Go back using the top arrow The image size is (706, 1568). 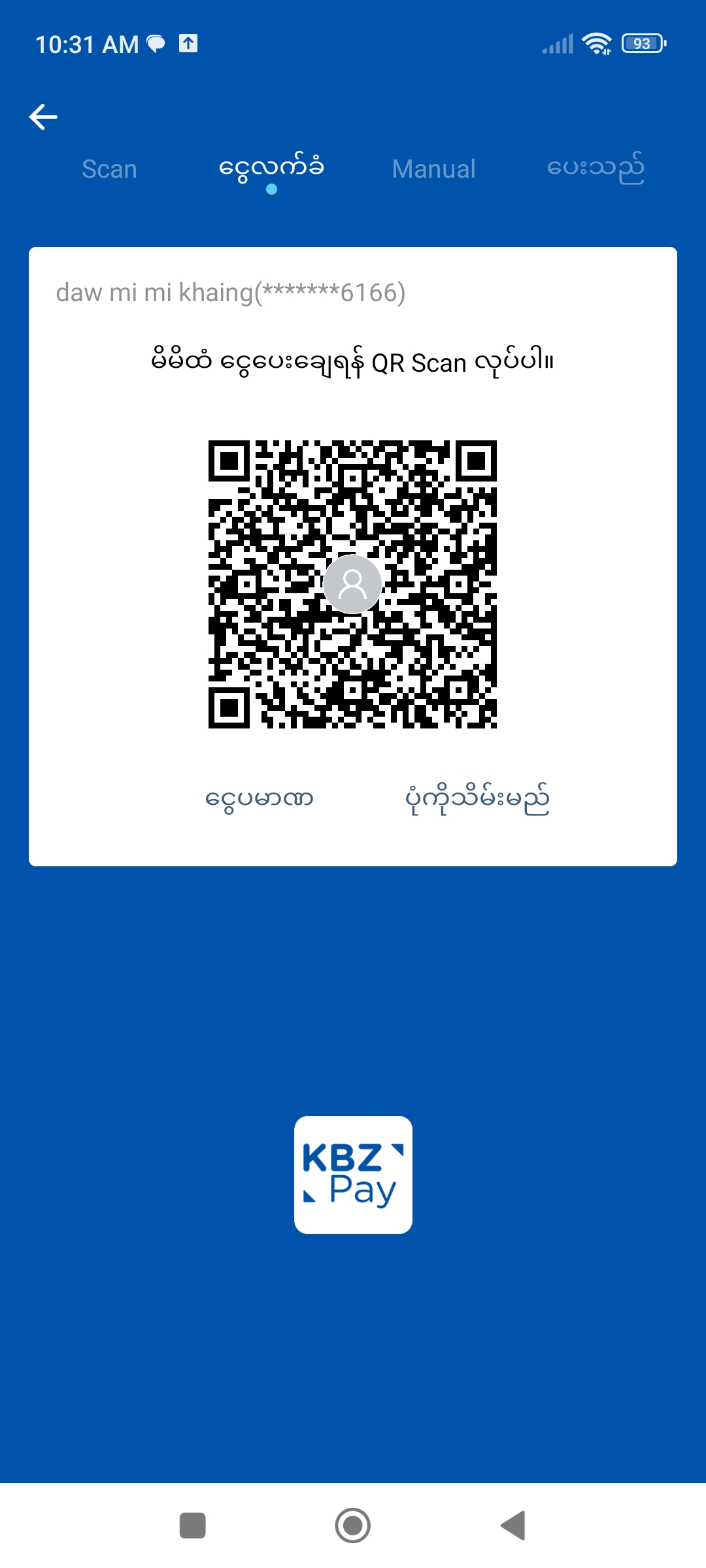click(x=44, y=118)
